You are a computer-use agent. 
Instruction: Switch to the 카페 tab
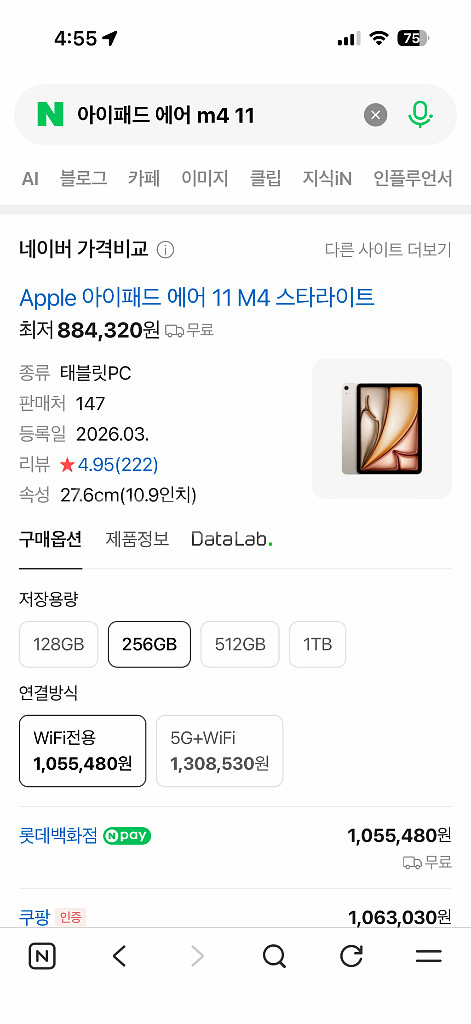[144, 178]
